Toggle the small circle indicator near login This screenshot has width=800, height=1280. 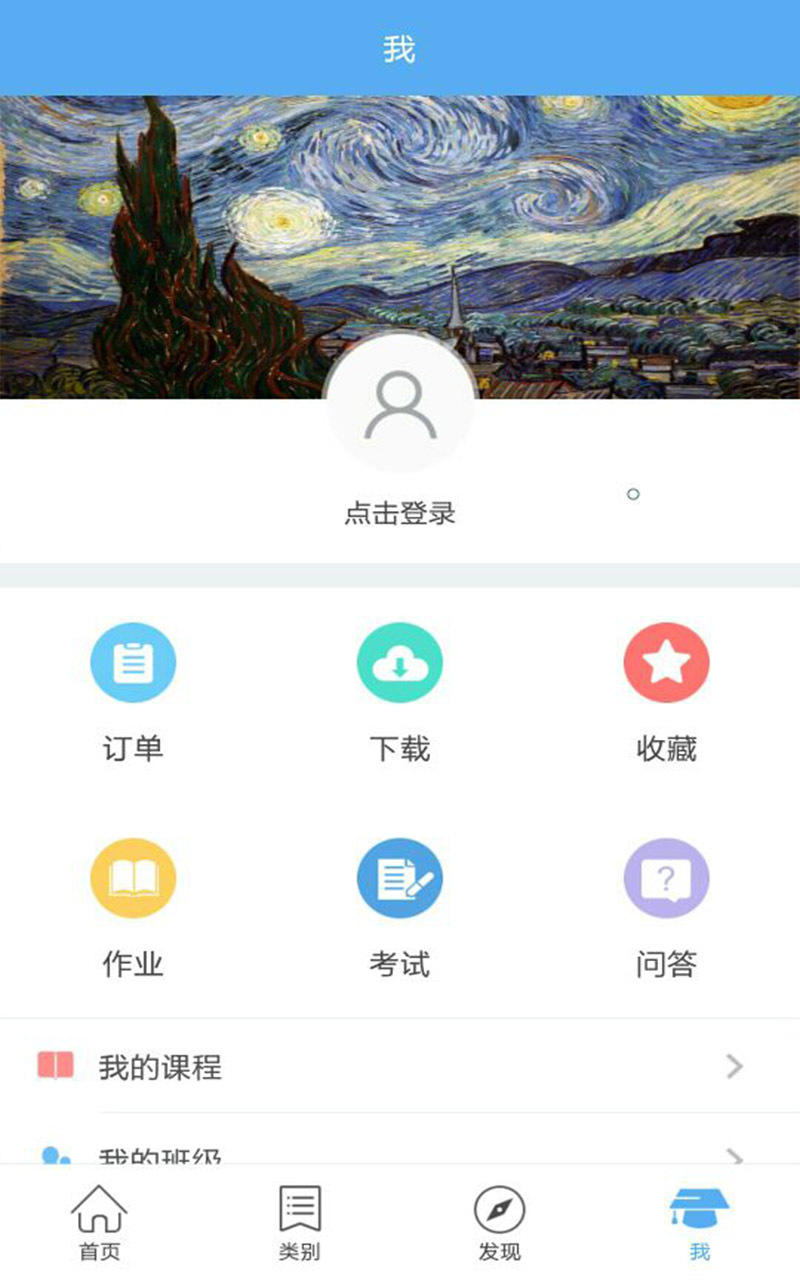[632, 494]
